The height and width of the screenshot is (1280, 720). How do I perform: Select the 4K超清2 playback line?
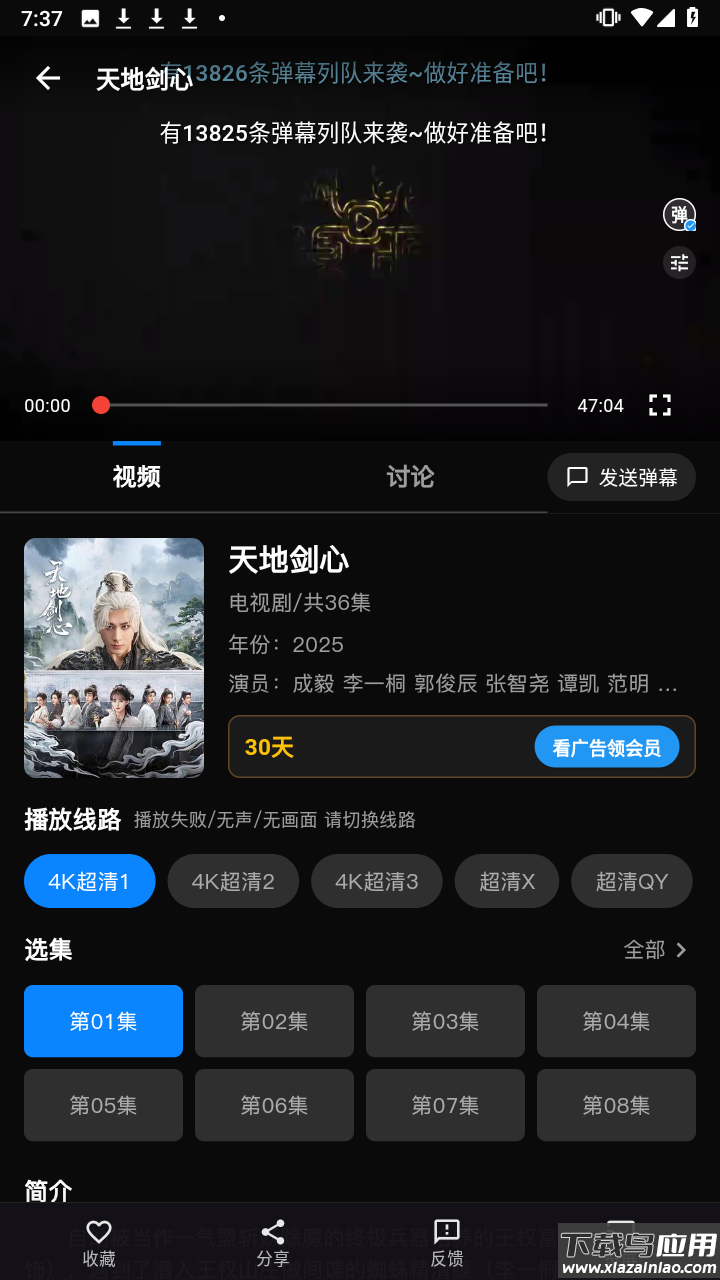[233, 881]
